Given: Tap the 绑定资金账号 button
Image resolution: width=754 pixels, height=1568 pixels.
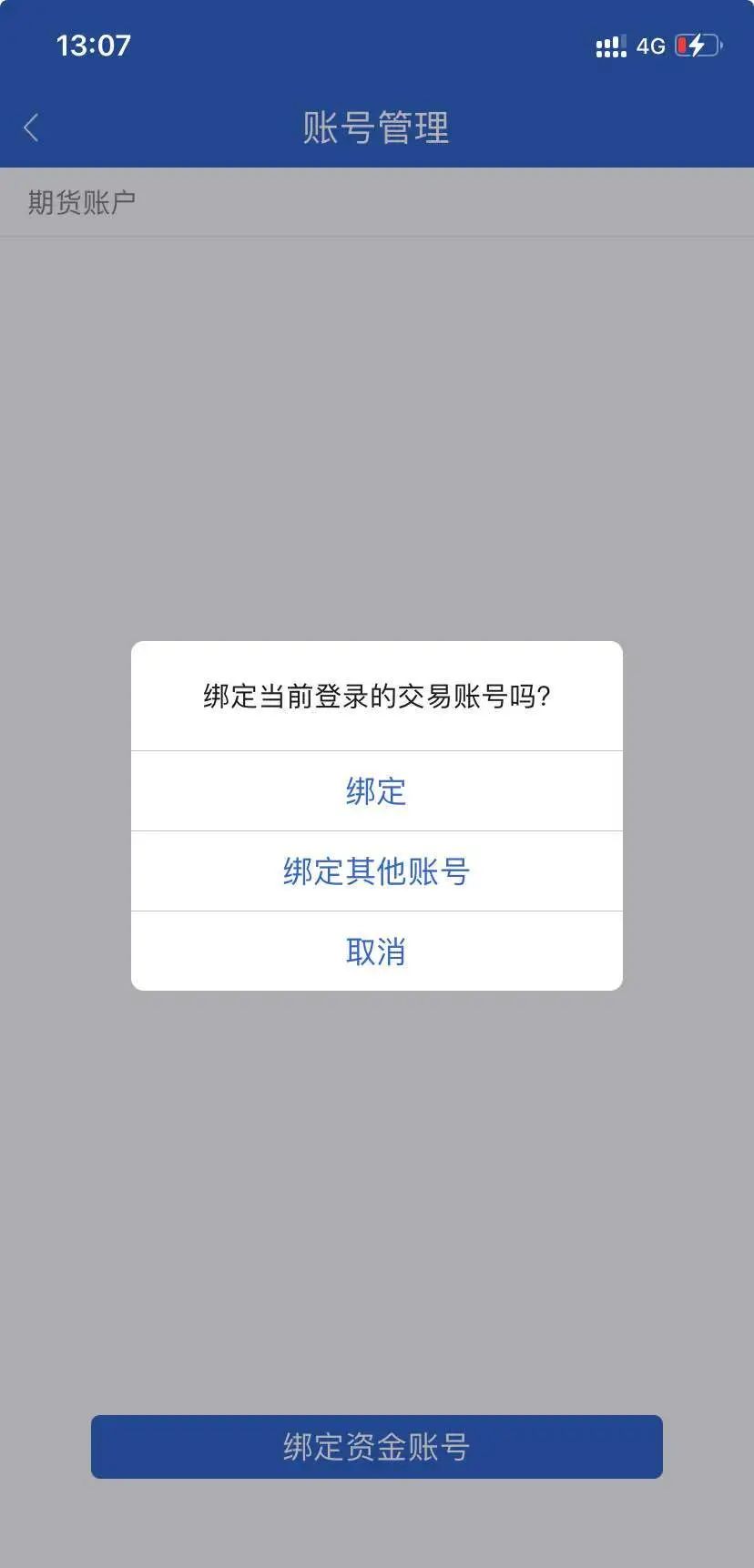Looking at the screenshot, I should coord(376,1446).
